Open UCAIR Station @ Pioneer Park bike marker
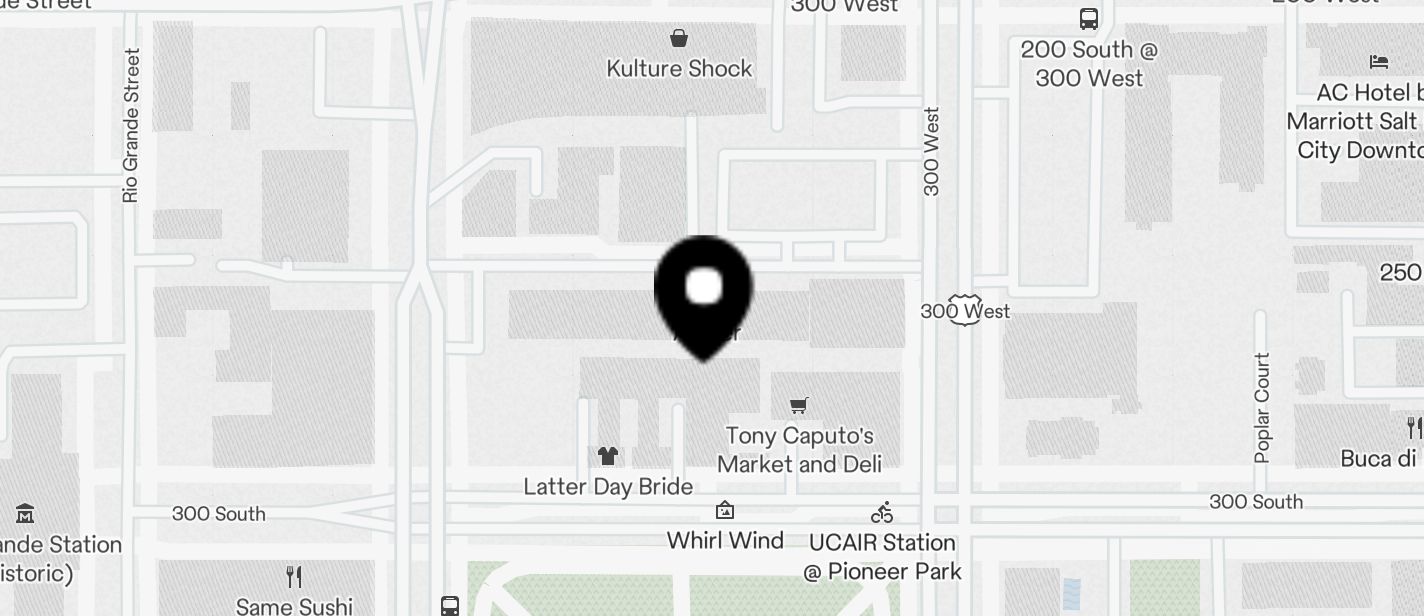The image size is (1424, 616). tap(881, 514)
